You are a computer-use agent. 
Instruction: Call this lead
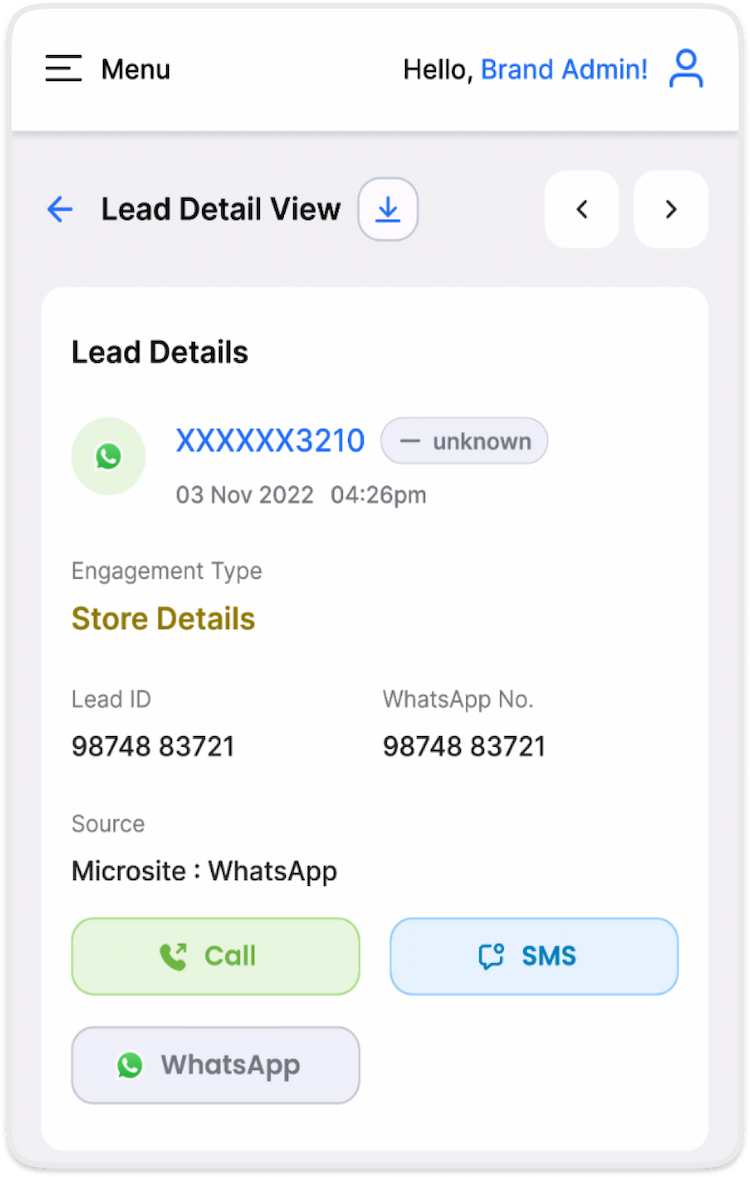click(x=215, y=956)
